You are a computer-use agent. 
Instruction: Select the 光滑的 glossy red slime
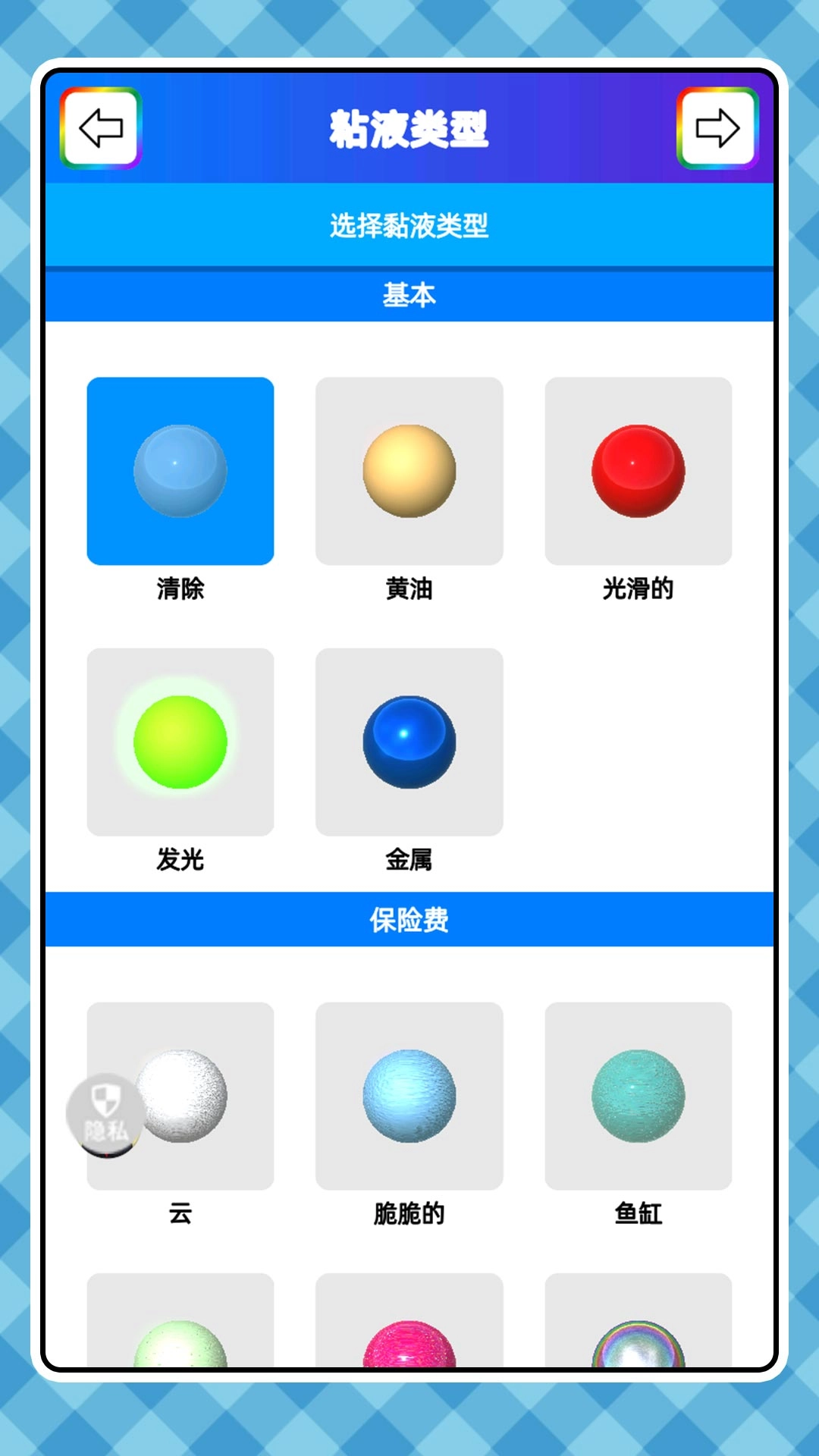click(638, 470)
